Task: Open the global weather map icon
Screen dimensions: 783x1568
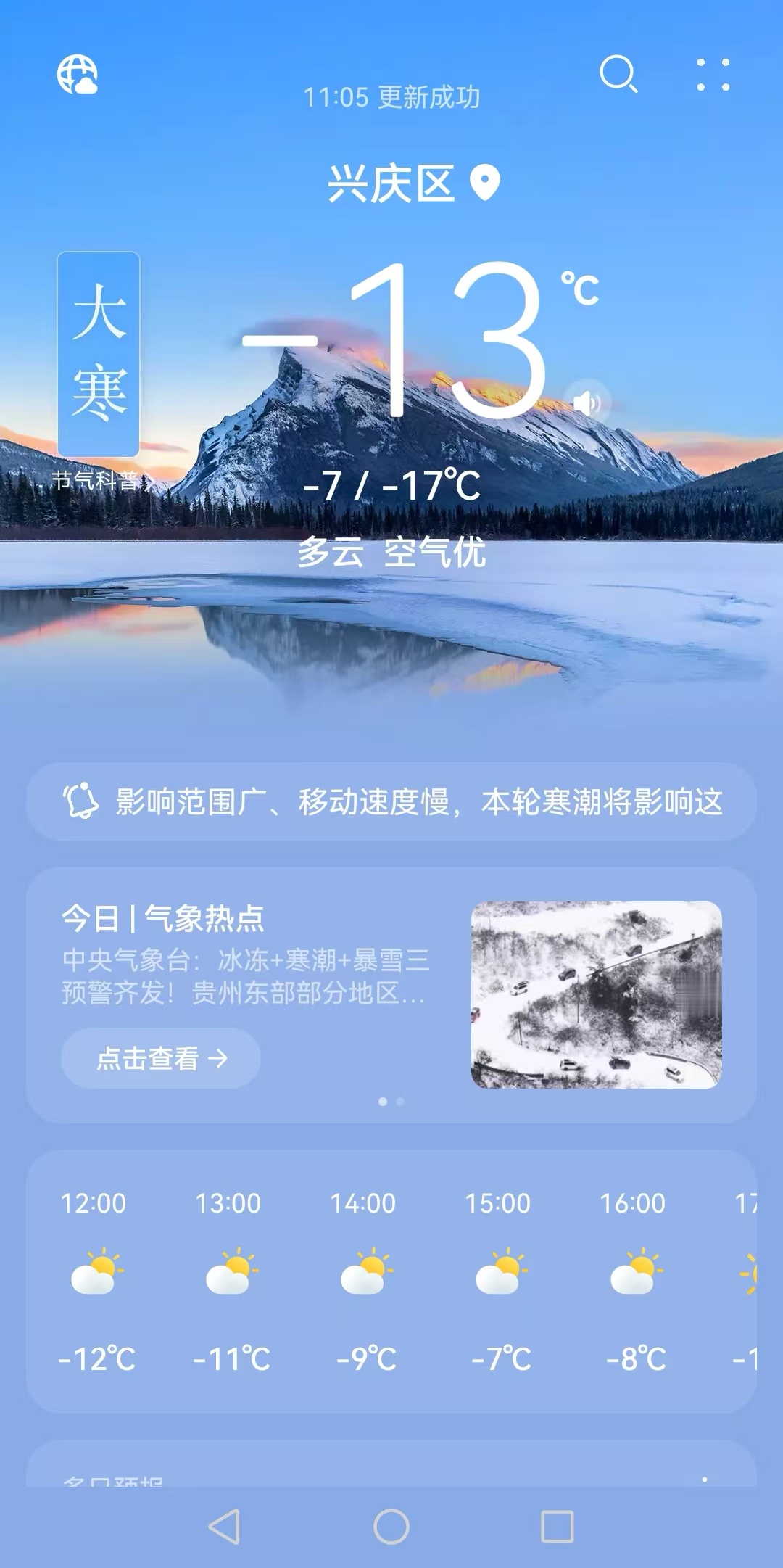Action: (x=78, y=75)
